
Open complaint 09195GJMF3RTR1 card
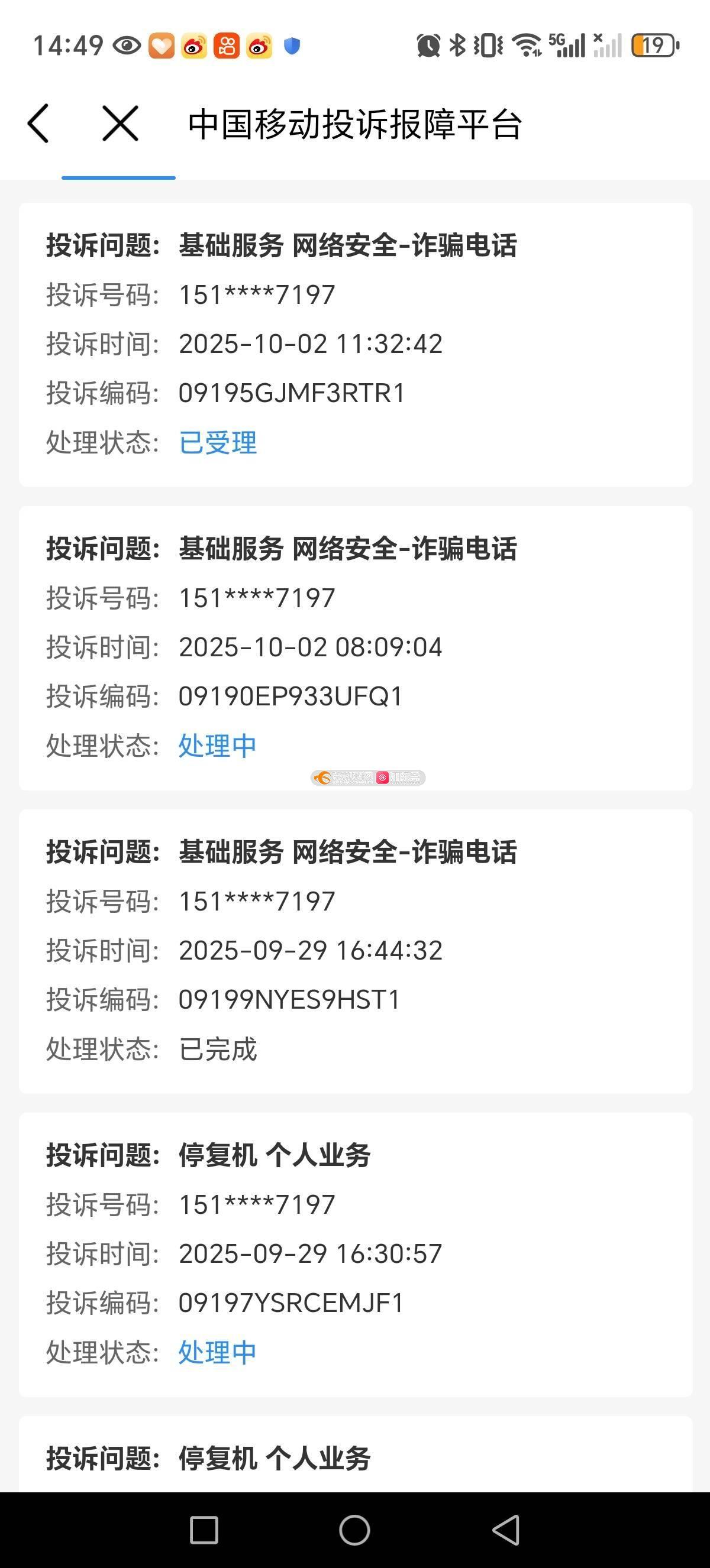pos(355,344)
